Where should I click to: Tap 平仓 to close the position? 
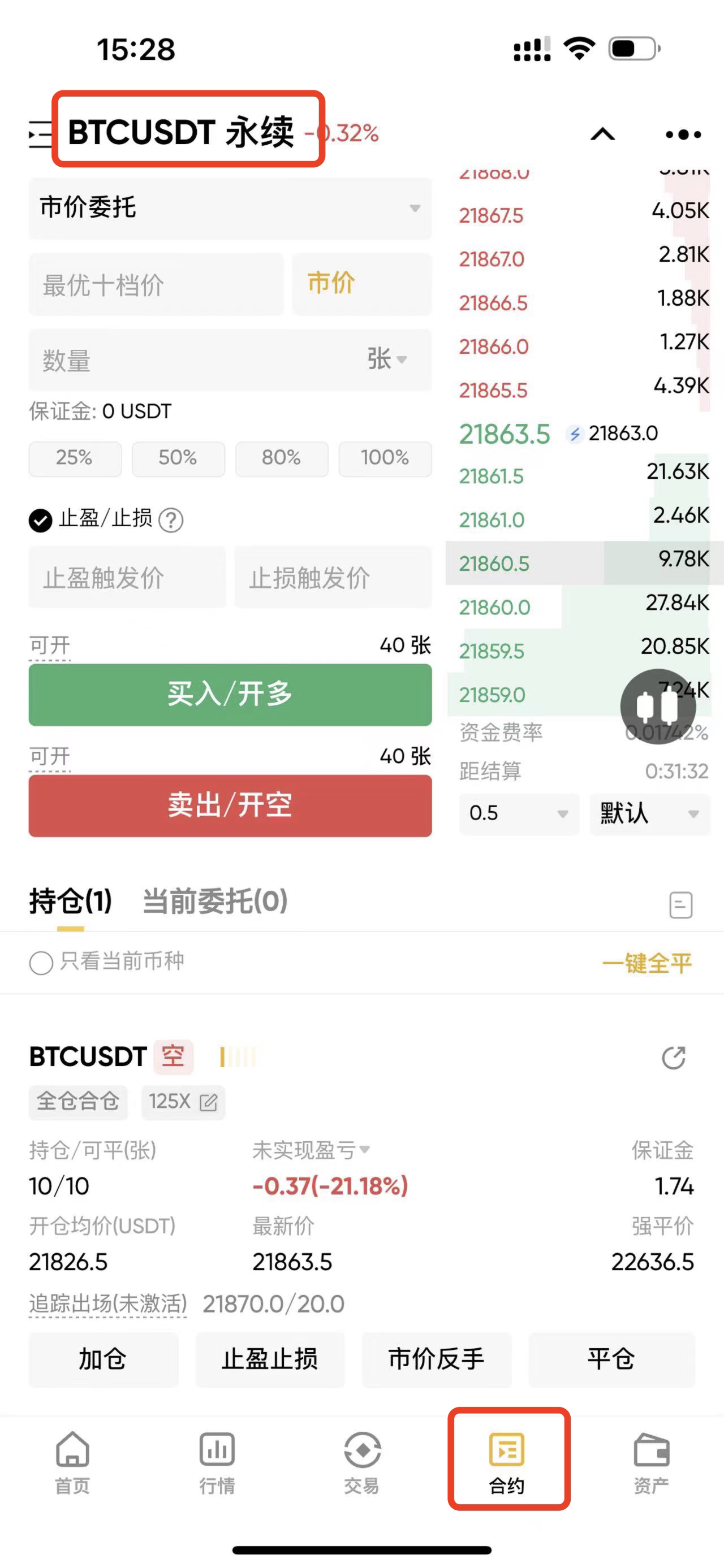(611, 1359)
